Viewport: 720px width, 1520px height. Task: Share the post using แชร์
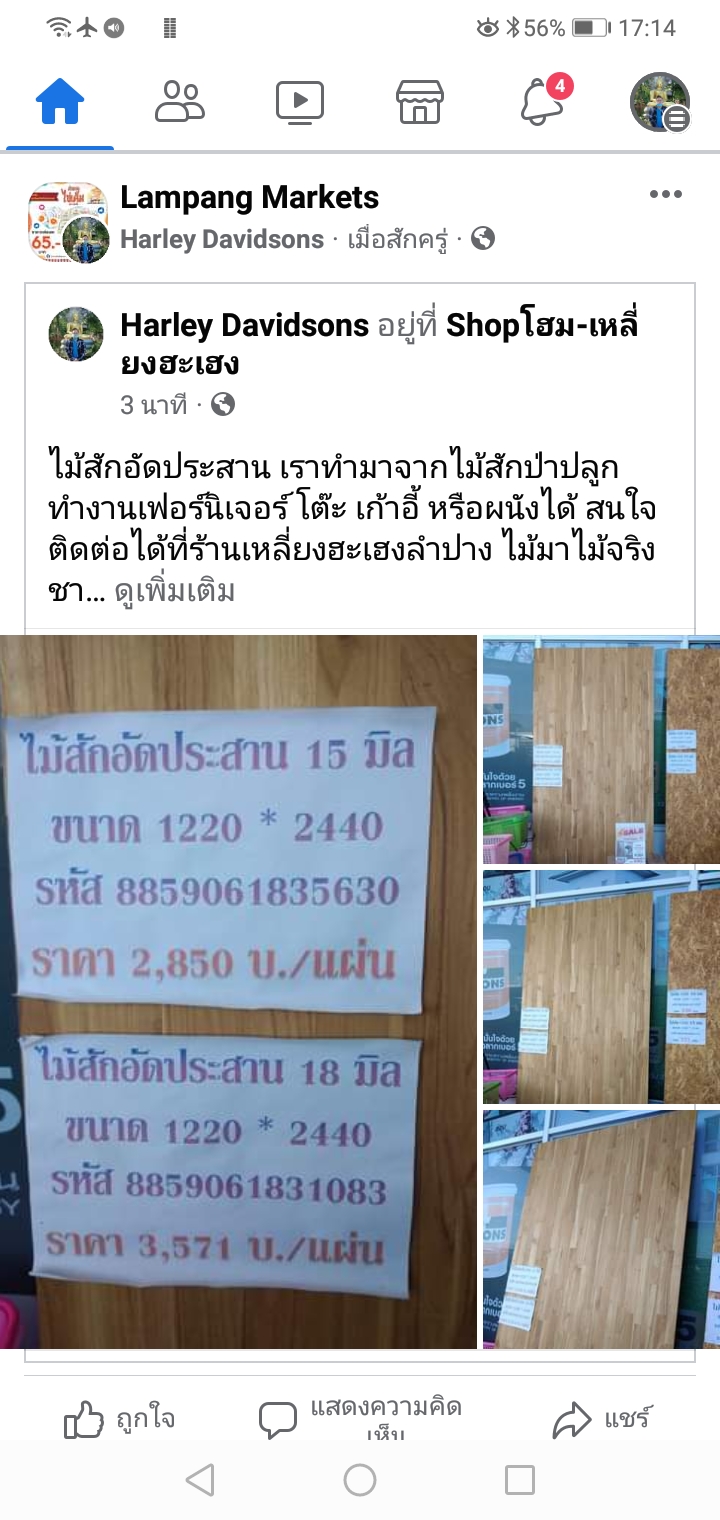pos(602,1418)
